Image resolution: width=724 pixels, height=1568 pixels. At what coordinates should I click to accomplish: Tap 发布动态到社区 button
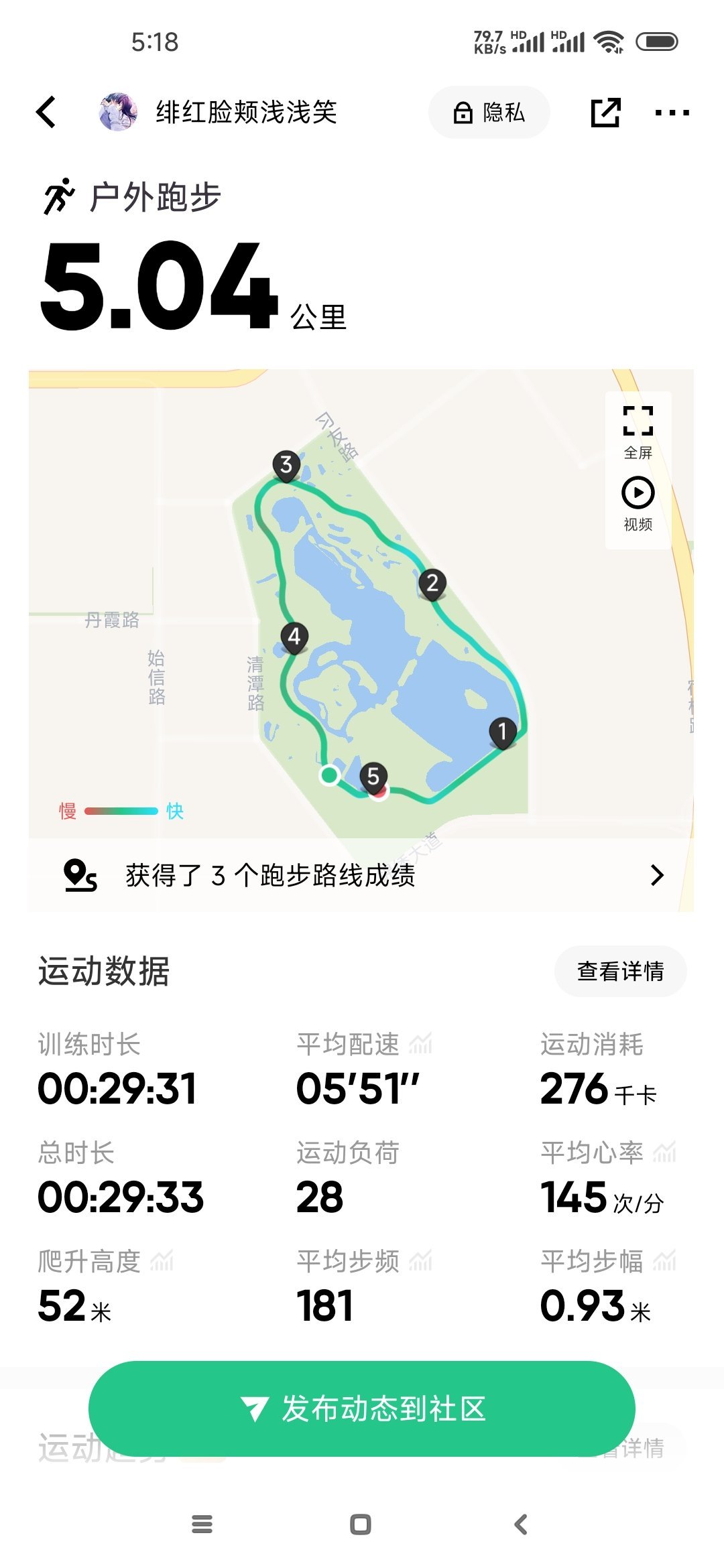click(x=362, y=1409)
